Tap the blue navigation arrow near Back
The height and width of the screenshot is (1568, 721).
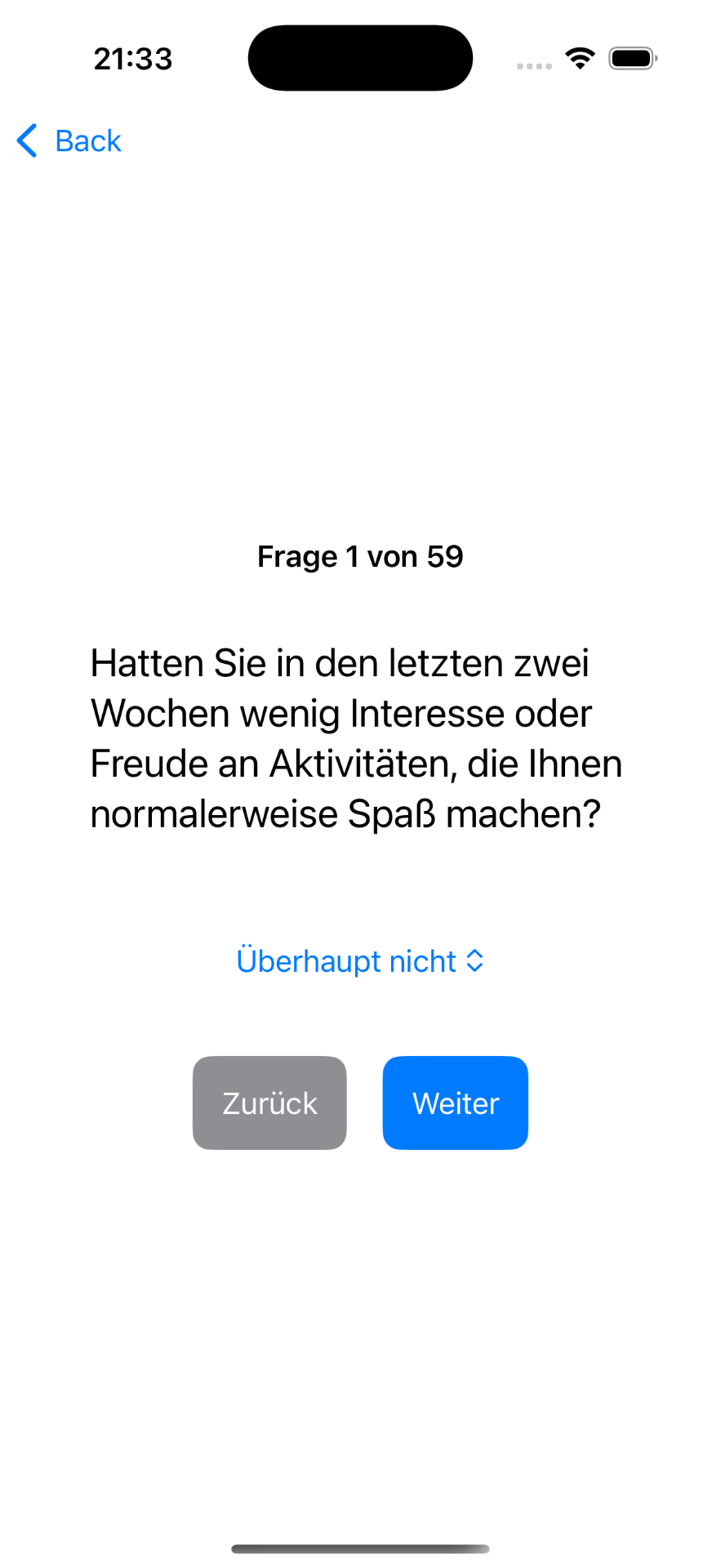(x=25, y=140)
